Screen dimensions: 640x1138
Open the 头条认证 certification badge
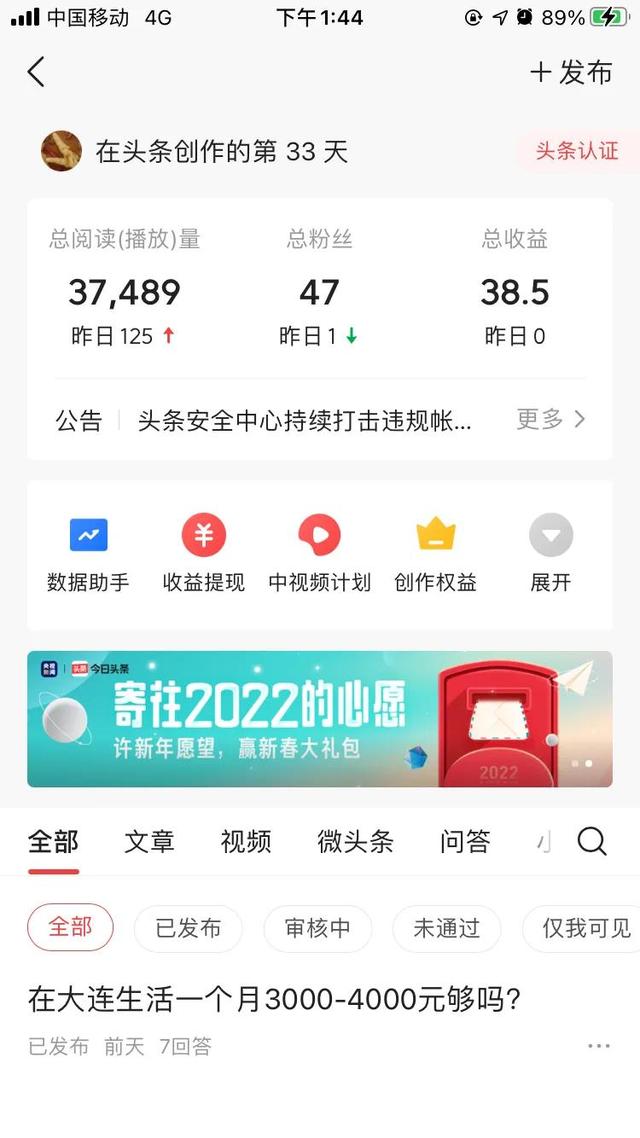pos(576,151)
